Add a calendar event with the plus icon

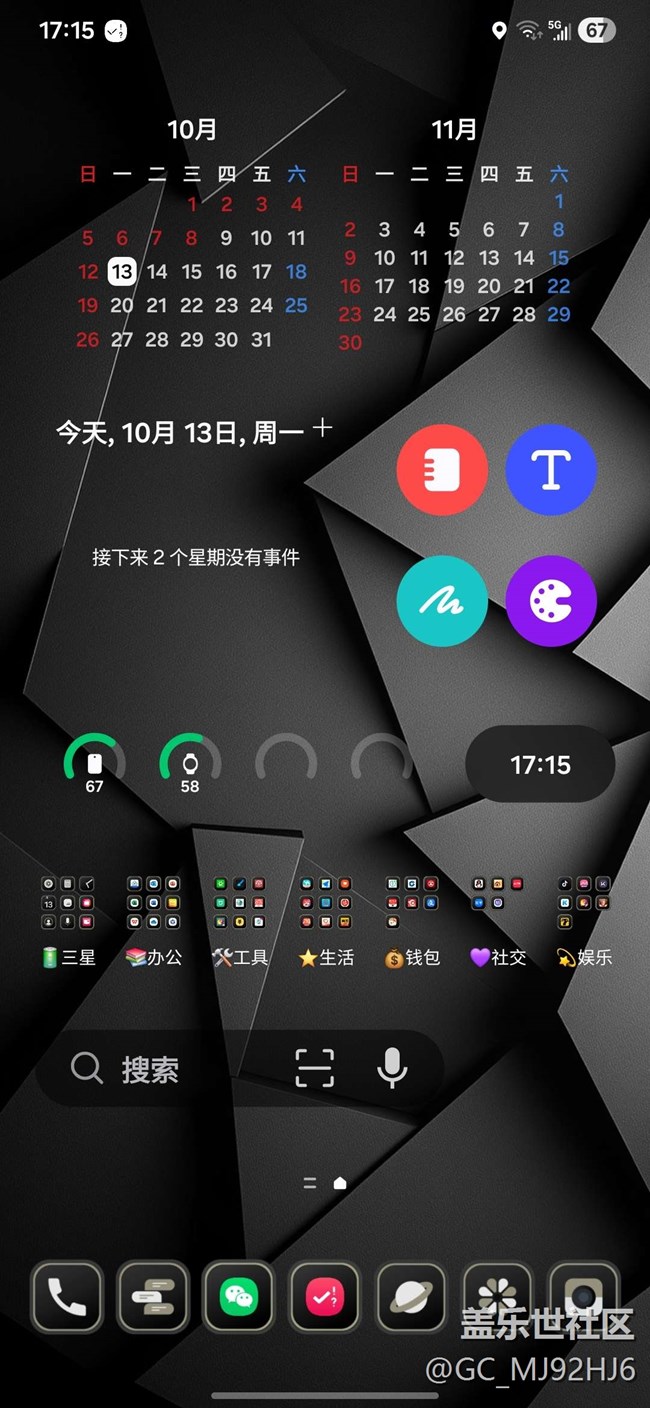[322, 429]
